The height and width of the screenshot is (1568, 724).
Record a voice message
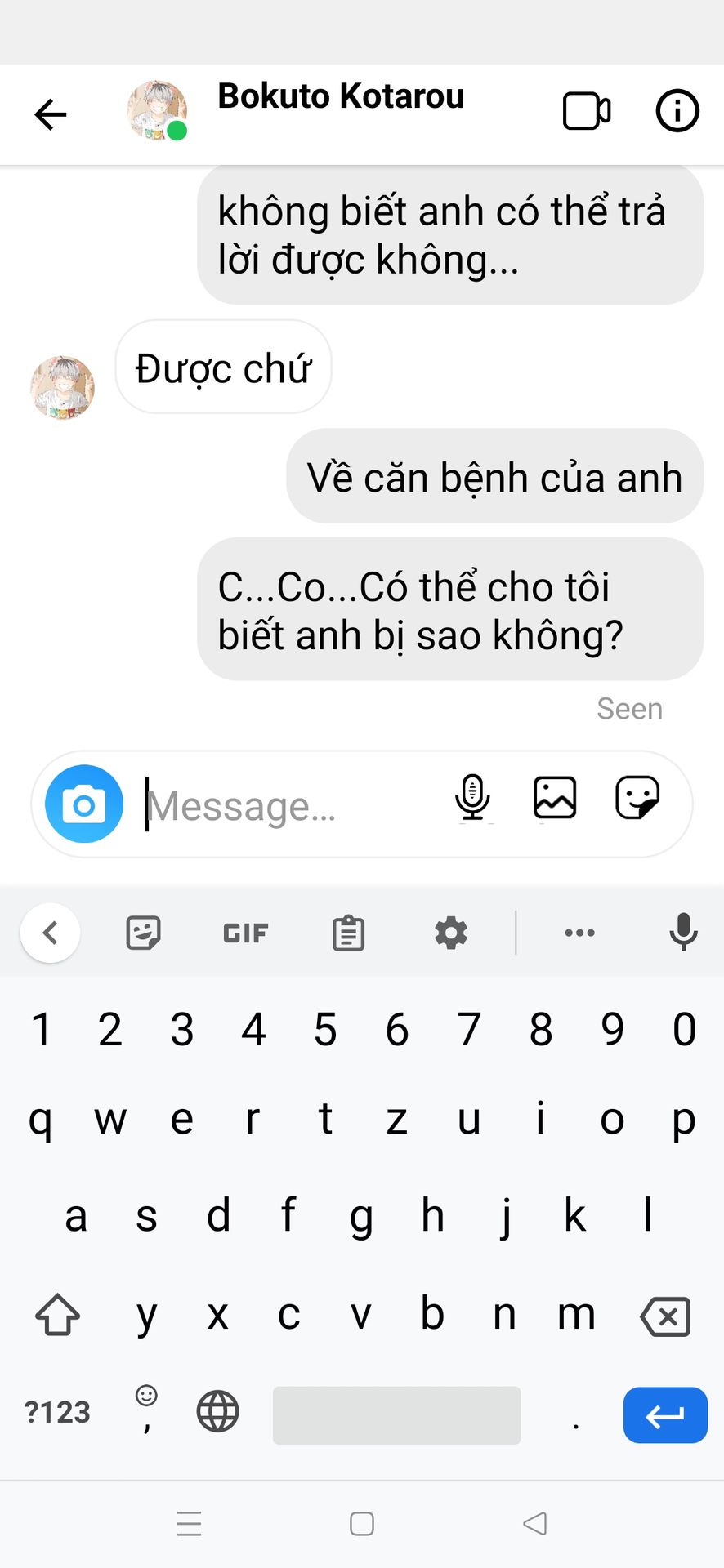(472, 798)
